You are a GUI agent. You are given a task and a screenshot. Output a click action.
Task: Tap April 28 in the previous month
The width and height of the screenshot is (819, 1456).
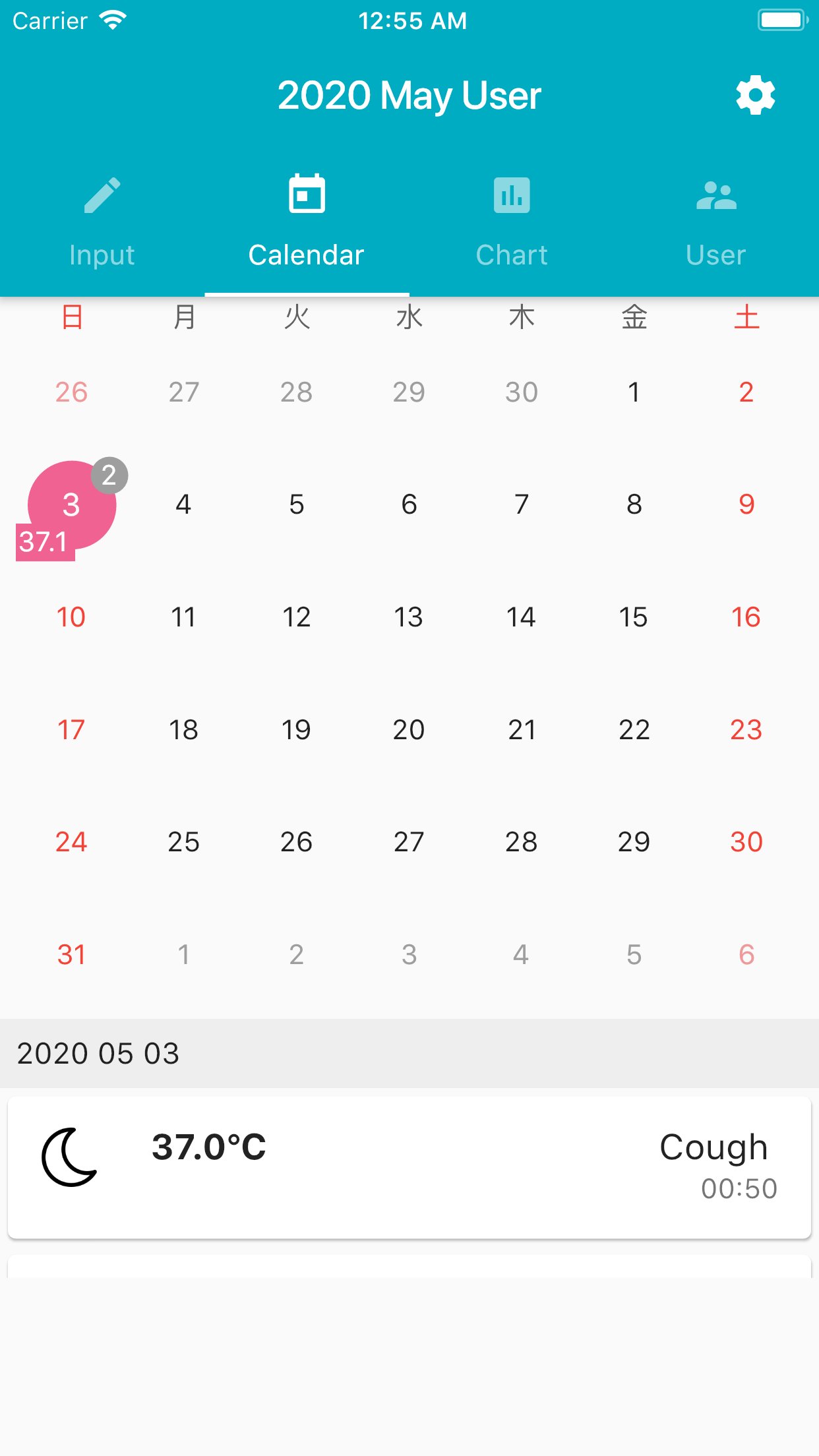[x=296, y=392]
